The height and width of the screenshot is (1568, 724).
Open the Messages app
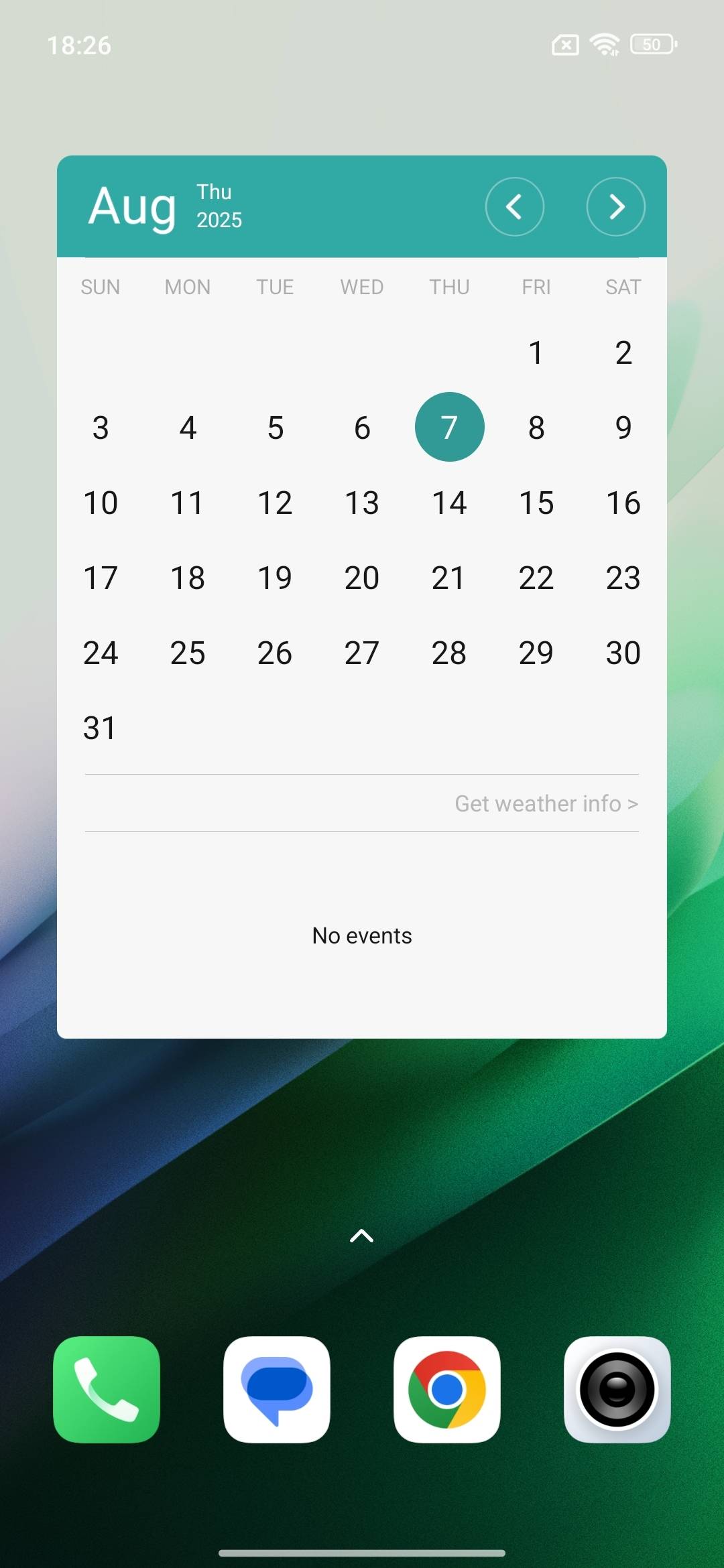coord(277,1390)
